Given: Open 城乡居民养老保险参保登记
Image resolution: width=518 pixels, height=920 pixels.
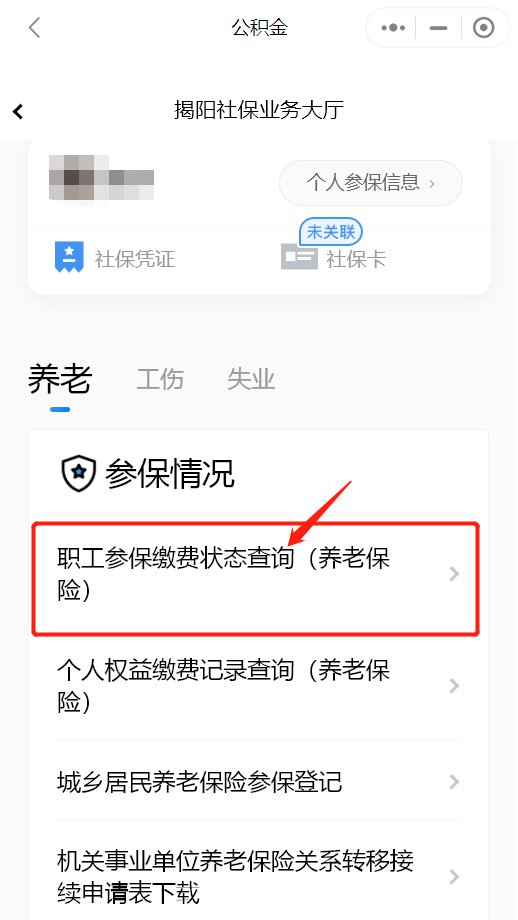Looking at the screenshot, I should pyautogui.click(x=258, y=782).
